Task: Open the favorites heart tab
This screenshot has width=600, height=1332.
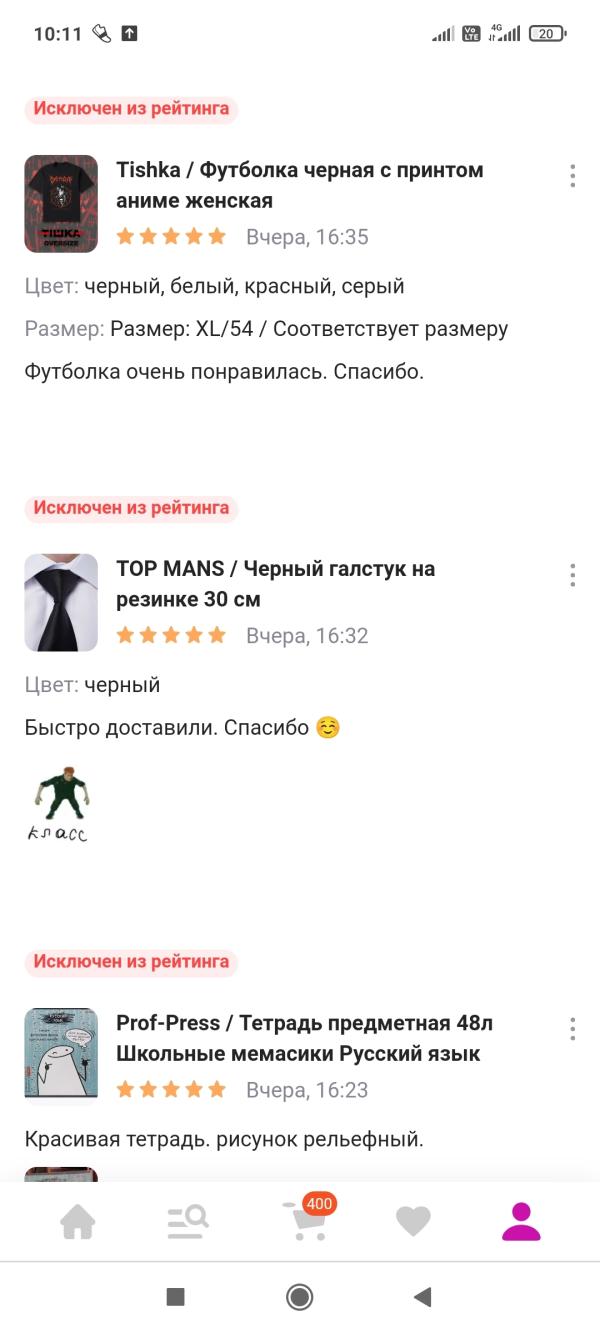Action: [413, 1221]
